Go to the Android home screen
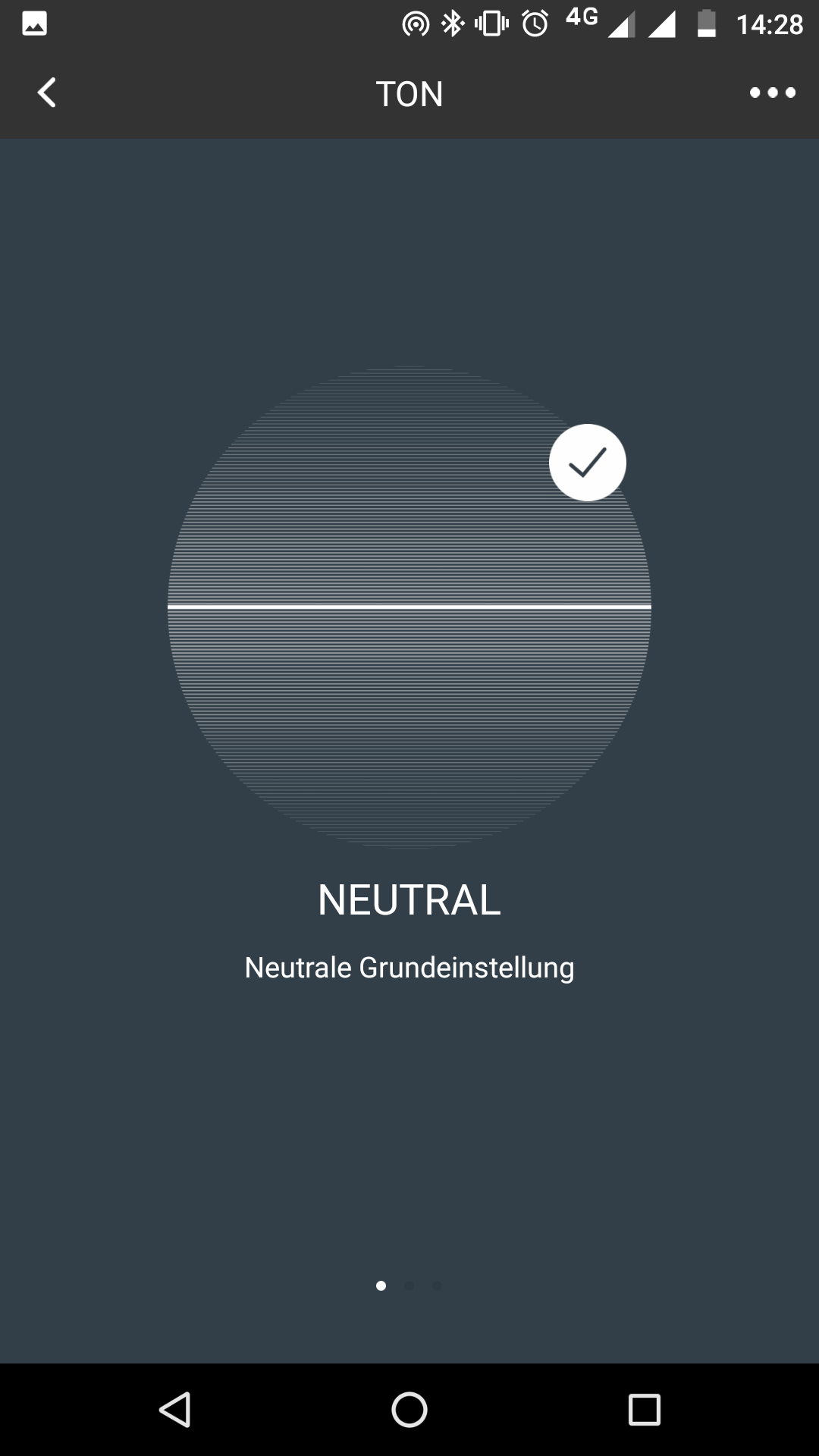 click(409, 1410)
